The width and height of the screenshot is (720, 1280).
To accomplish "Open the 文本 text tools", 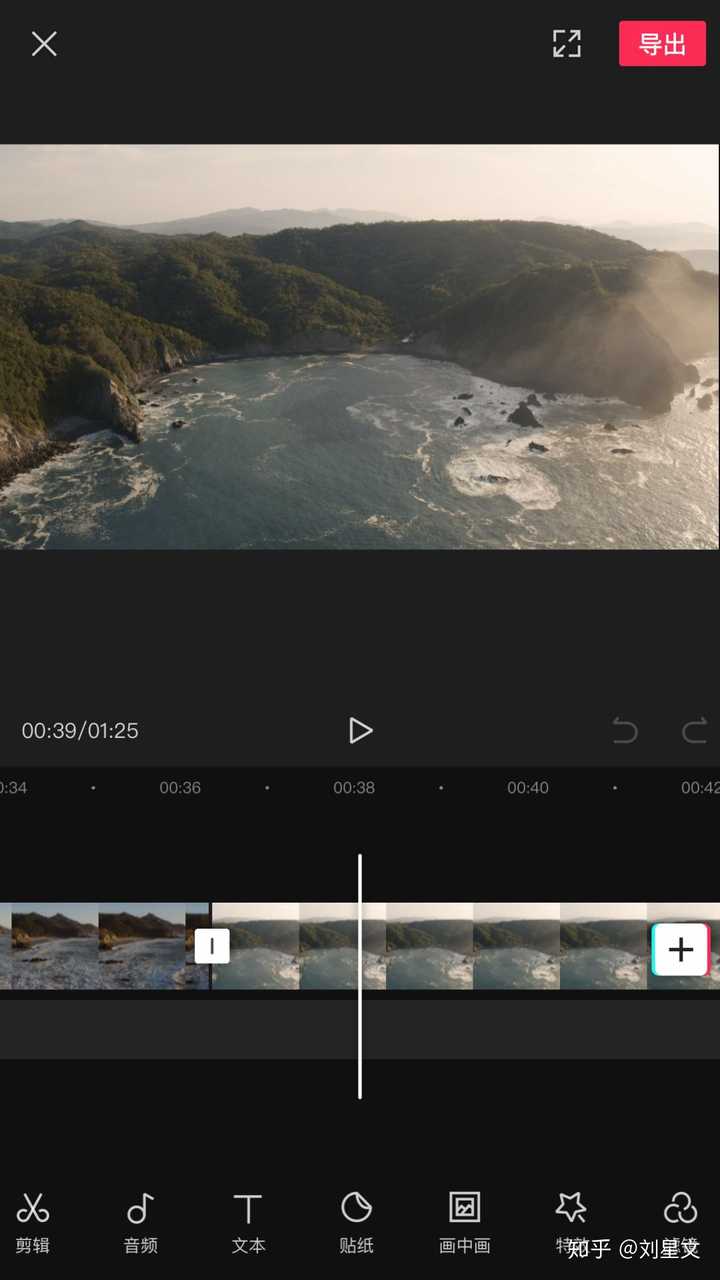I will (248, 1221).
